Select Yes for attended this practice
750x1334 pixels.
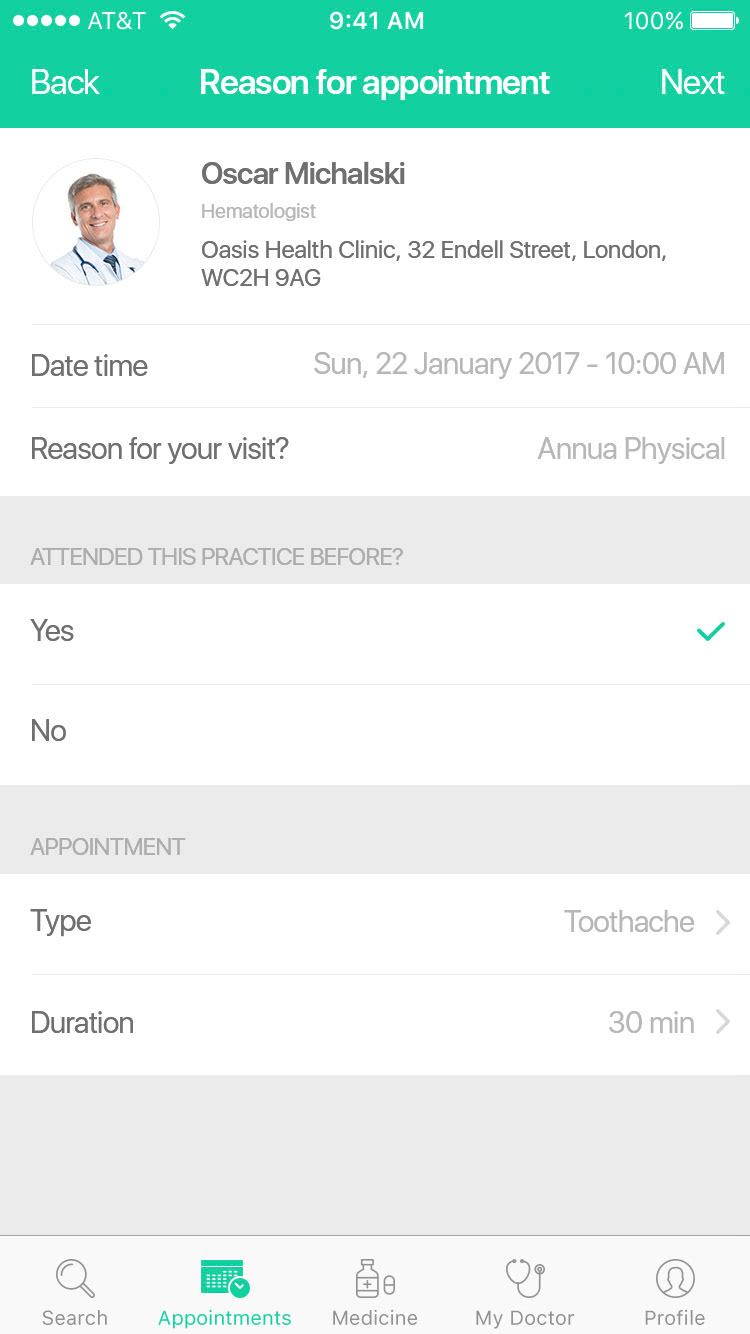pos(375,632)
